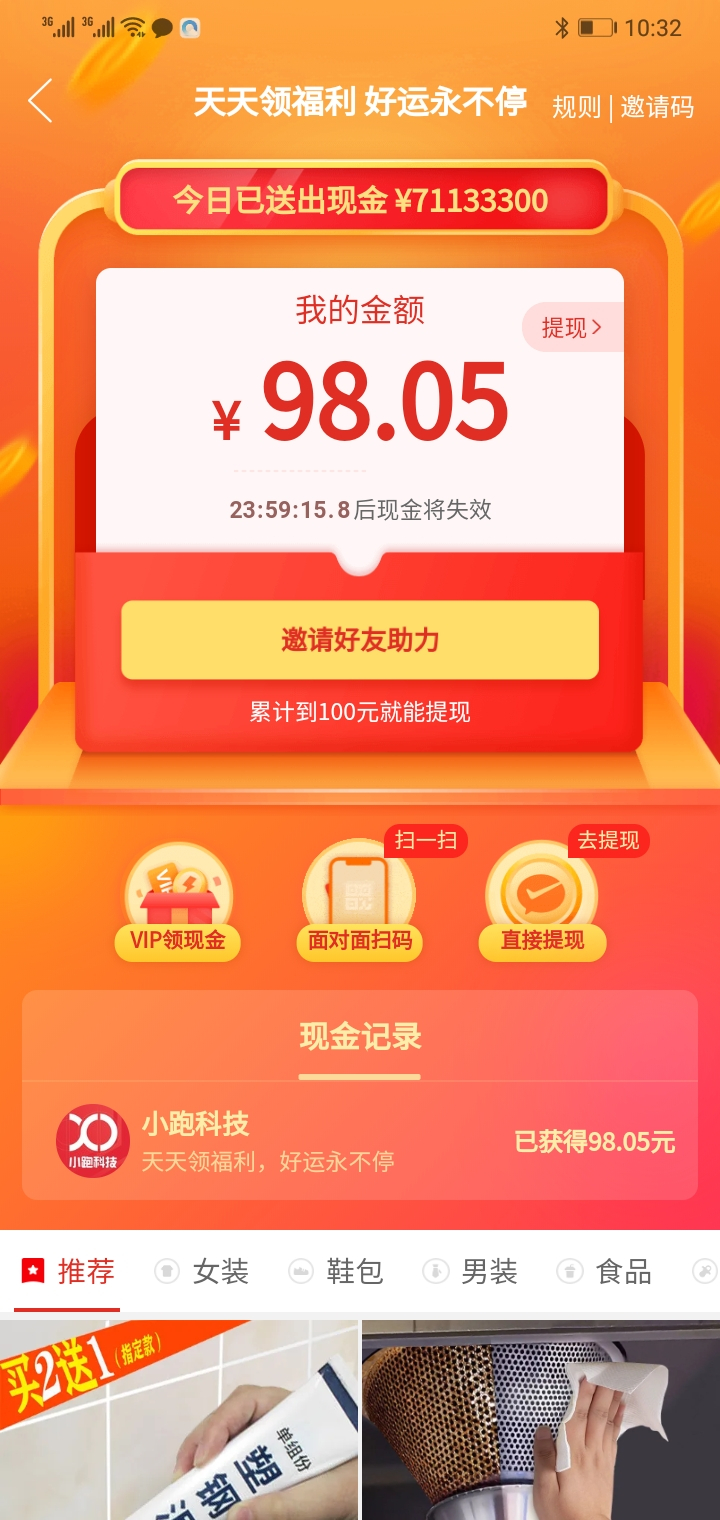Open the 买2送1 sealant product card
The width and height of the screenshot is (720, 1520).
(179, 1420)
